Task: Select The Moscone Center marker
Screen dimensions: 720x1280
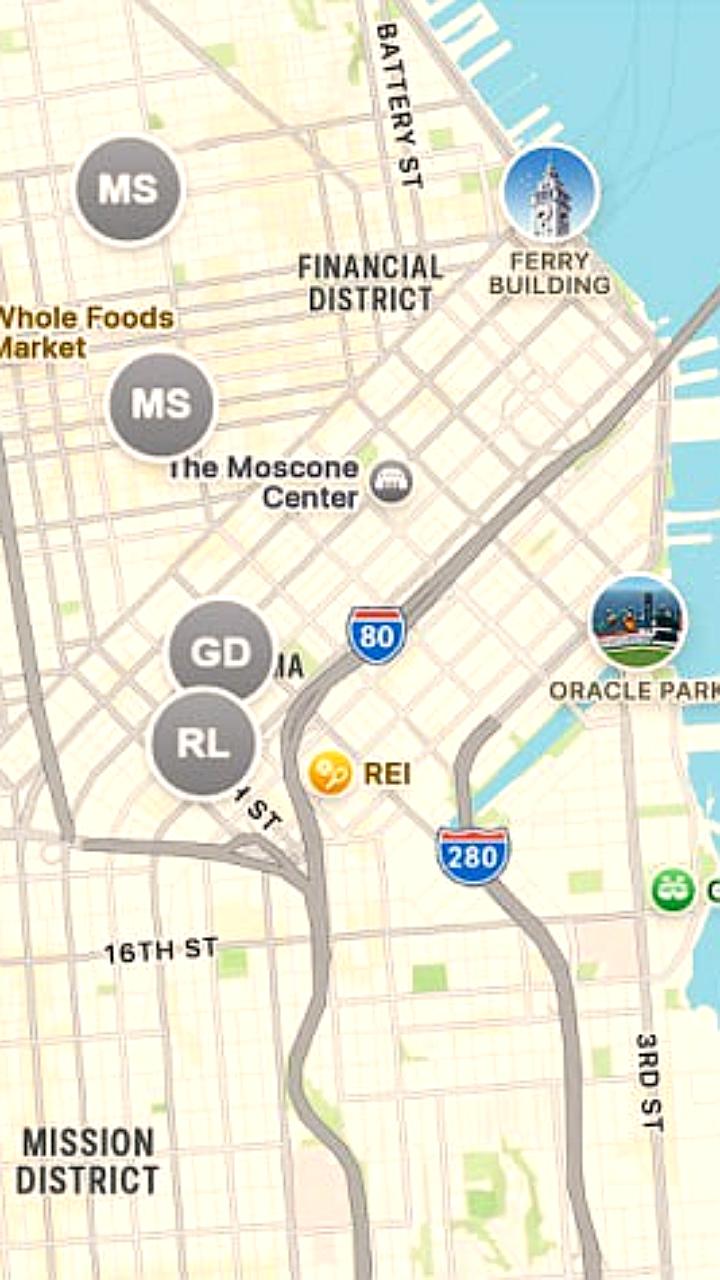Action: (x=391, y=483)
